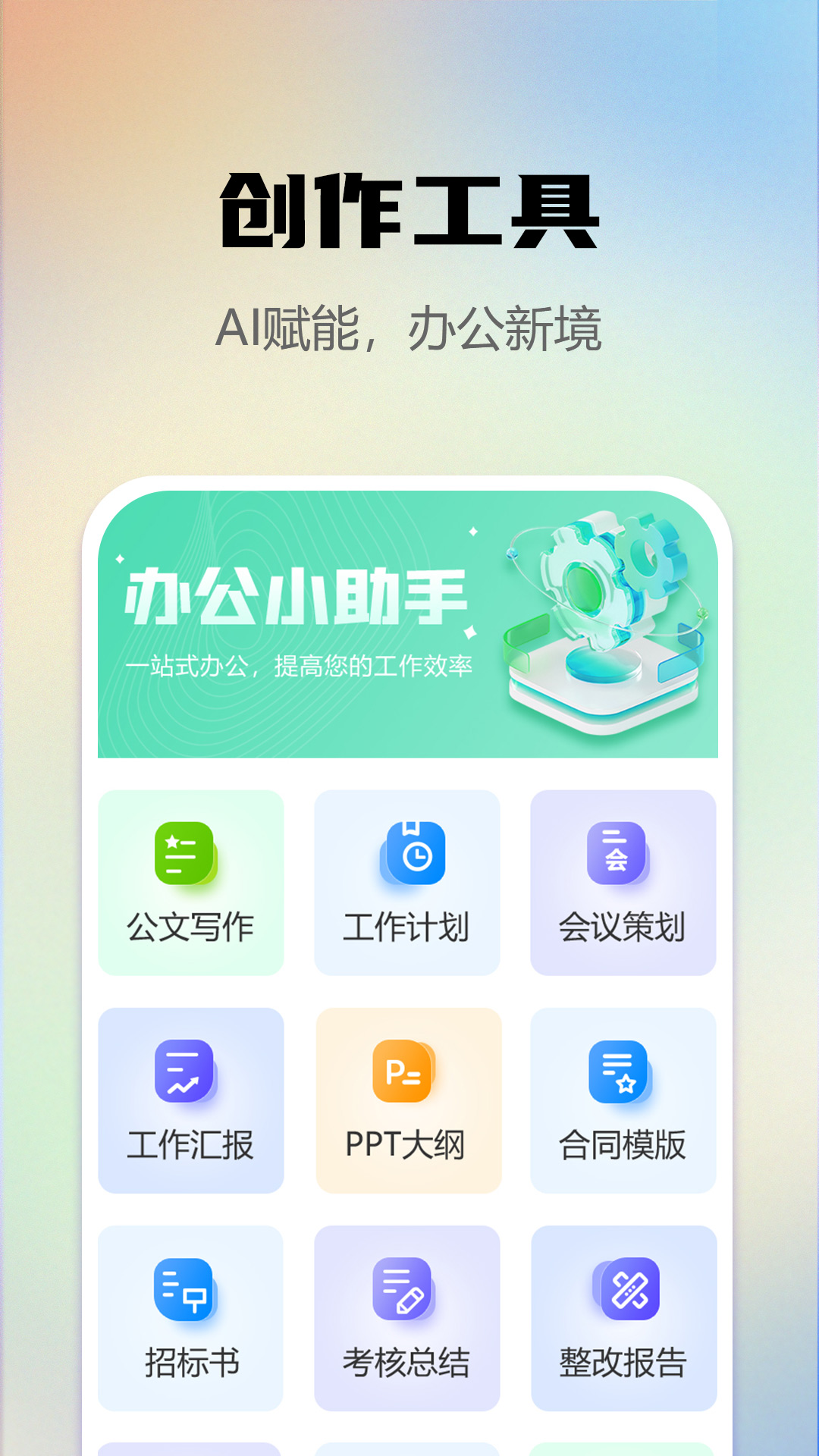The height and width of the screenshot is (1456, 819).
Task: Tap the 公文写作 text label
Action: [x=189, y=927]
